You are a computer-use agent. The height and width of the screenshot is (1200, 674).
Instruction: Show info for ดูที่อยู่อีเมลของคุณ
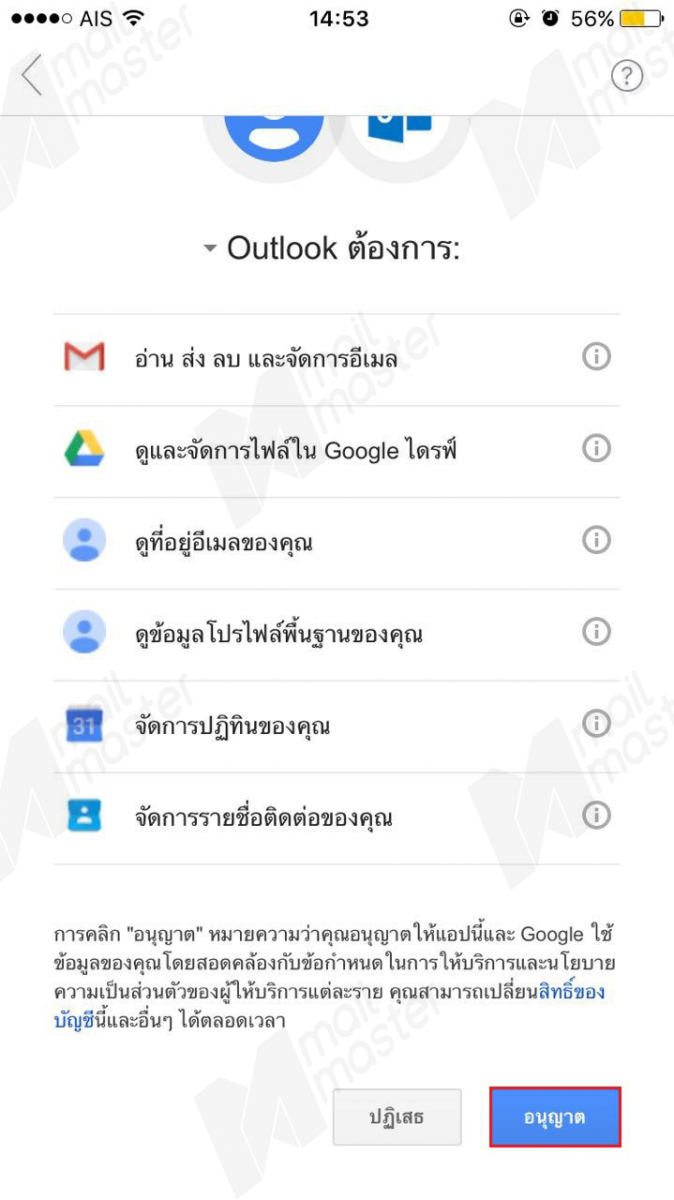596,540
